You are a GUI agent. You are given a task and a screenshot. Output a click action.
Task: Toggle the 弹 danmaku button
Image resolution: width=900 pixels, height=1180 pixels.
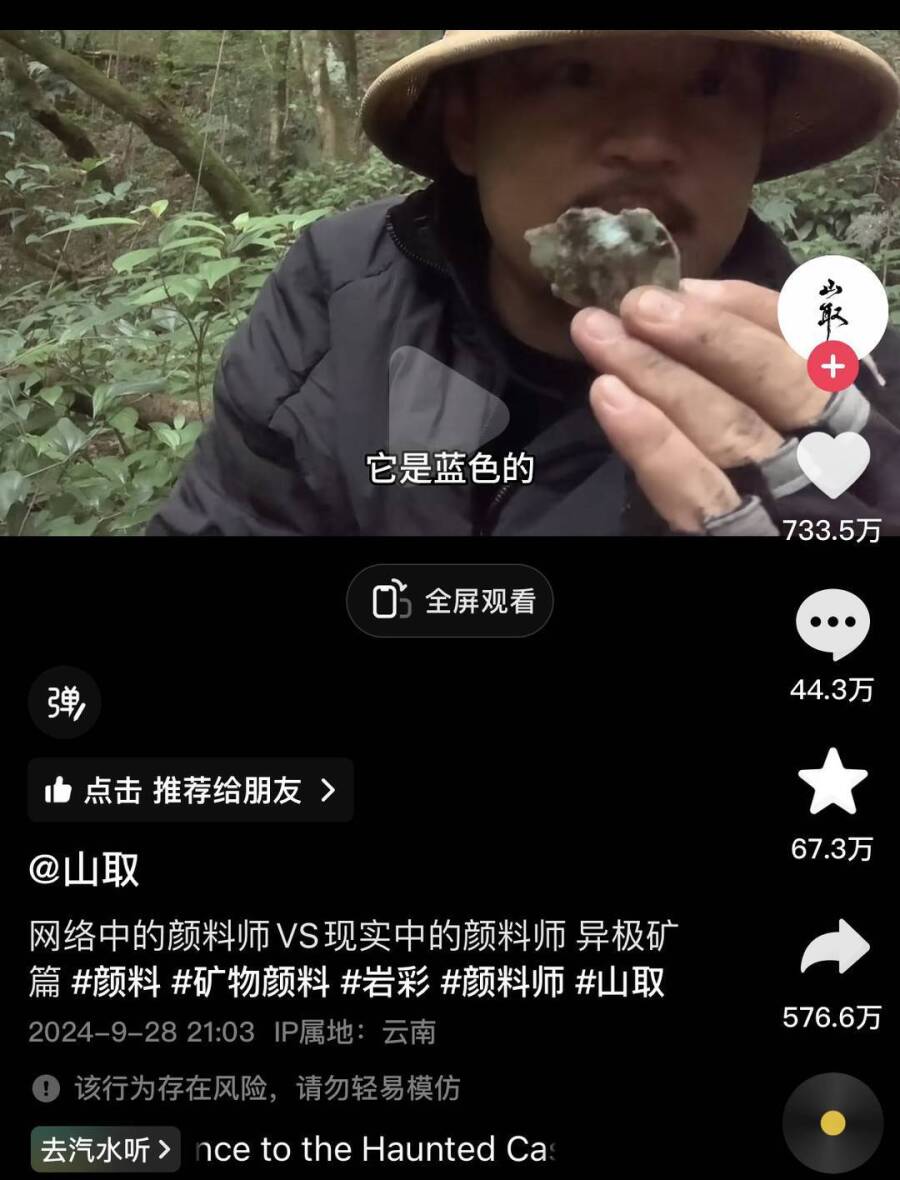pyautogui.click(x=64, y=703)
